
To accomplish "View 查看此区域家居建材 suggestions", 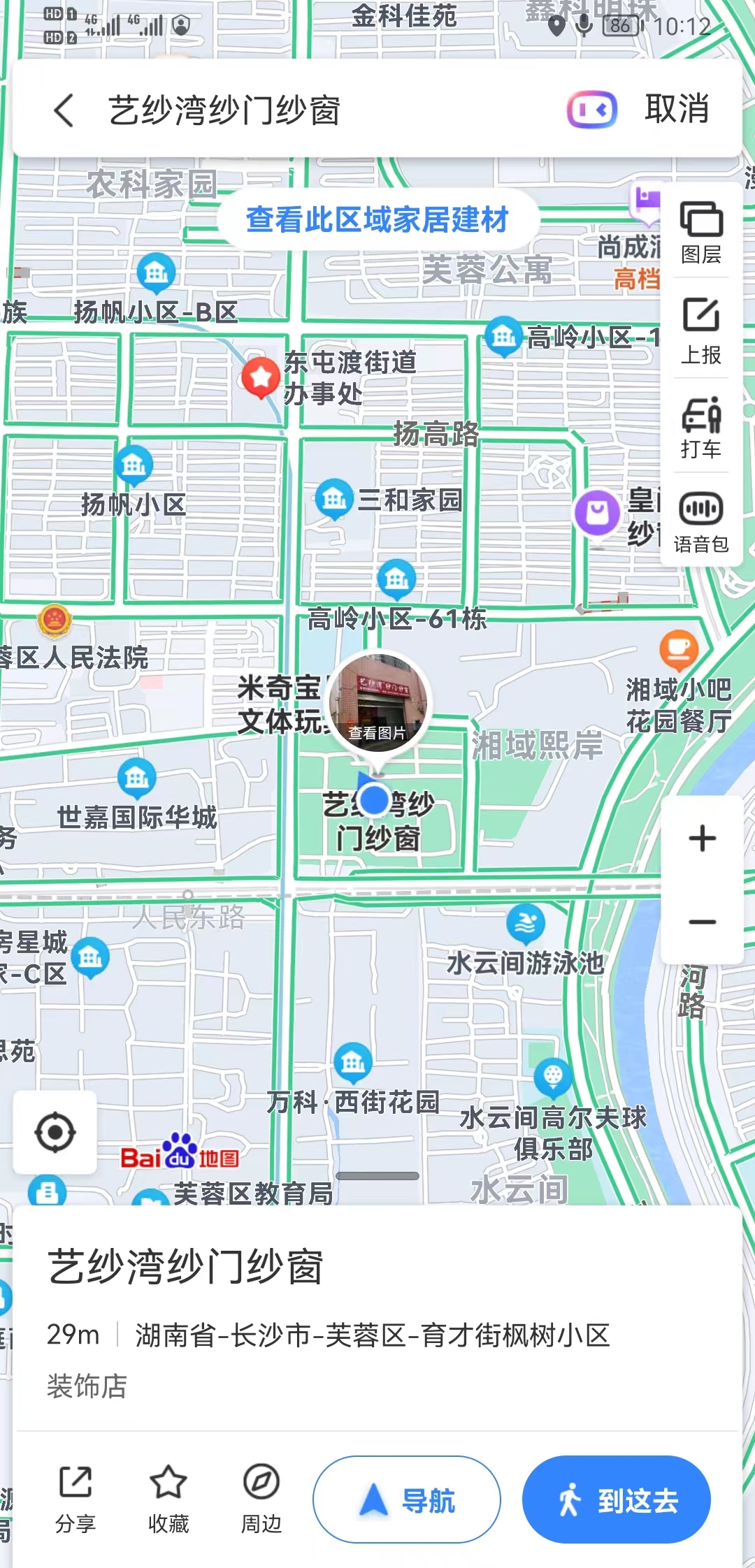I will 377,219.
